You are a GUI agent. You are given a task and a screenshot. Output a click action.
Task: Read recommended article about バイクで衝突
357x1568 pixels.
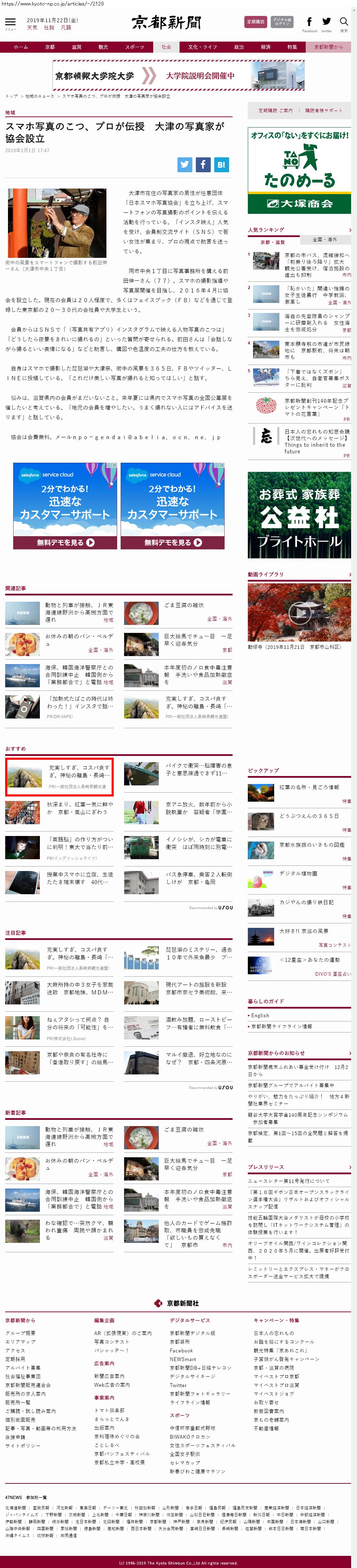click(198, 769)
